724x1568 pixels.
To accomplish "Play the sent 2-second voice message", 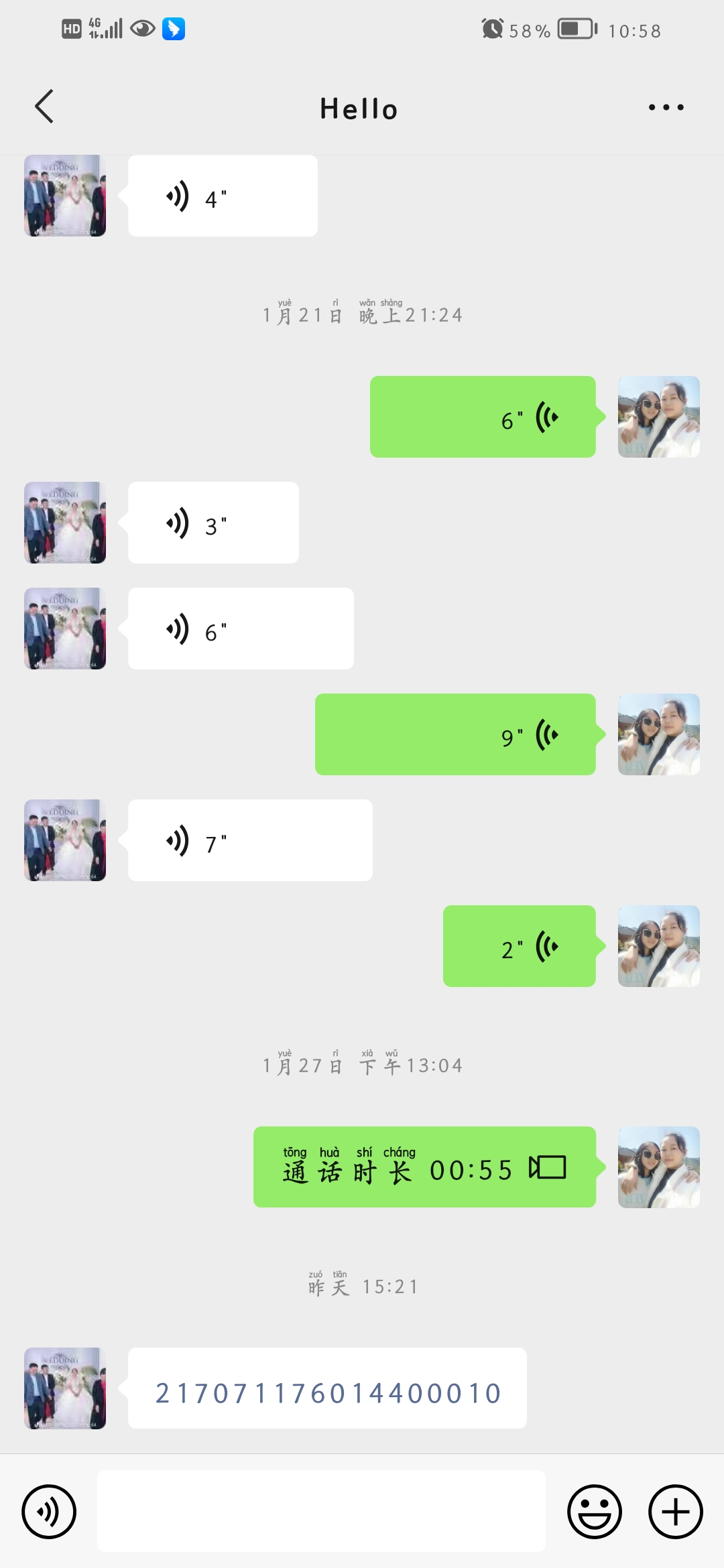I will point(519,946).
